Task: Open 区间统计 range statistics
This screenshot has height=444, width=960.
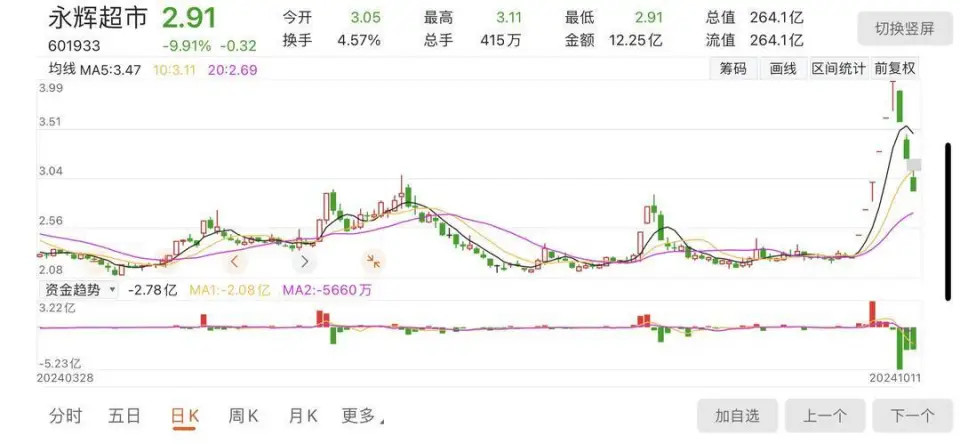Action: click(837, 68)
